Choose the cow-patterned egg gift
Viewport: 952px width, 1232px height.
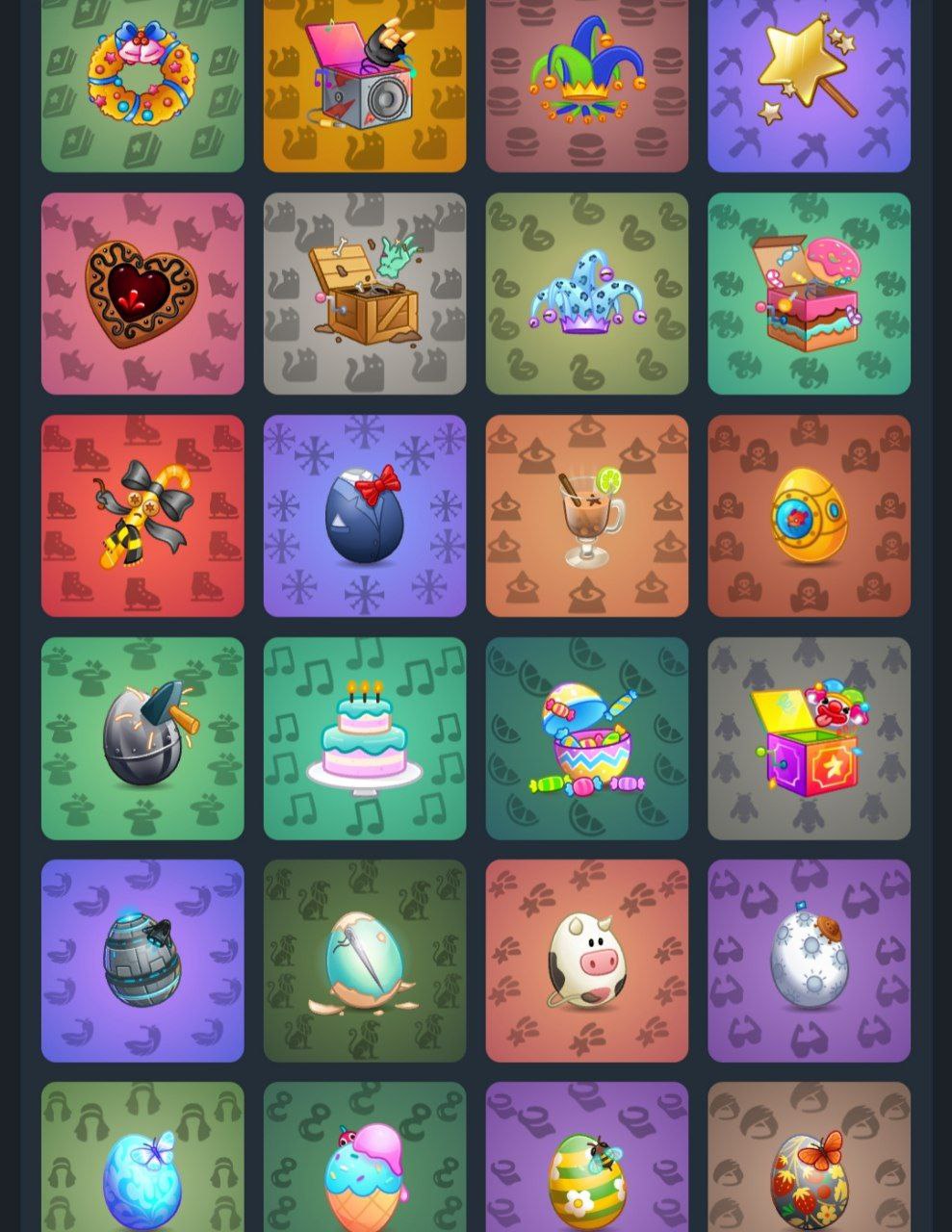586,961
